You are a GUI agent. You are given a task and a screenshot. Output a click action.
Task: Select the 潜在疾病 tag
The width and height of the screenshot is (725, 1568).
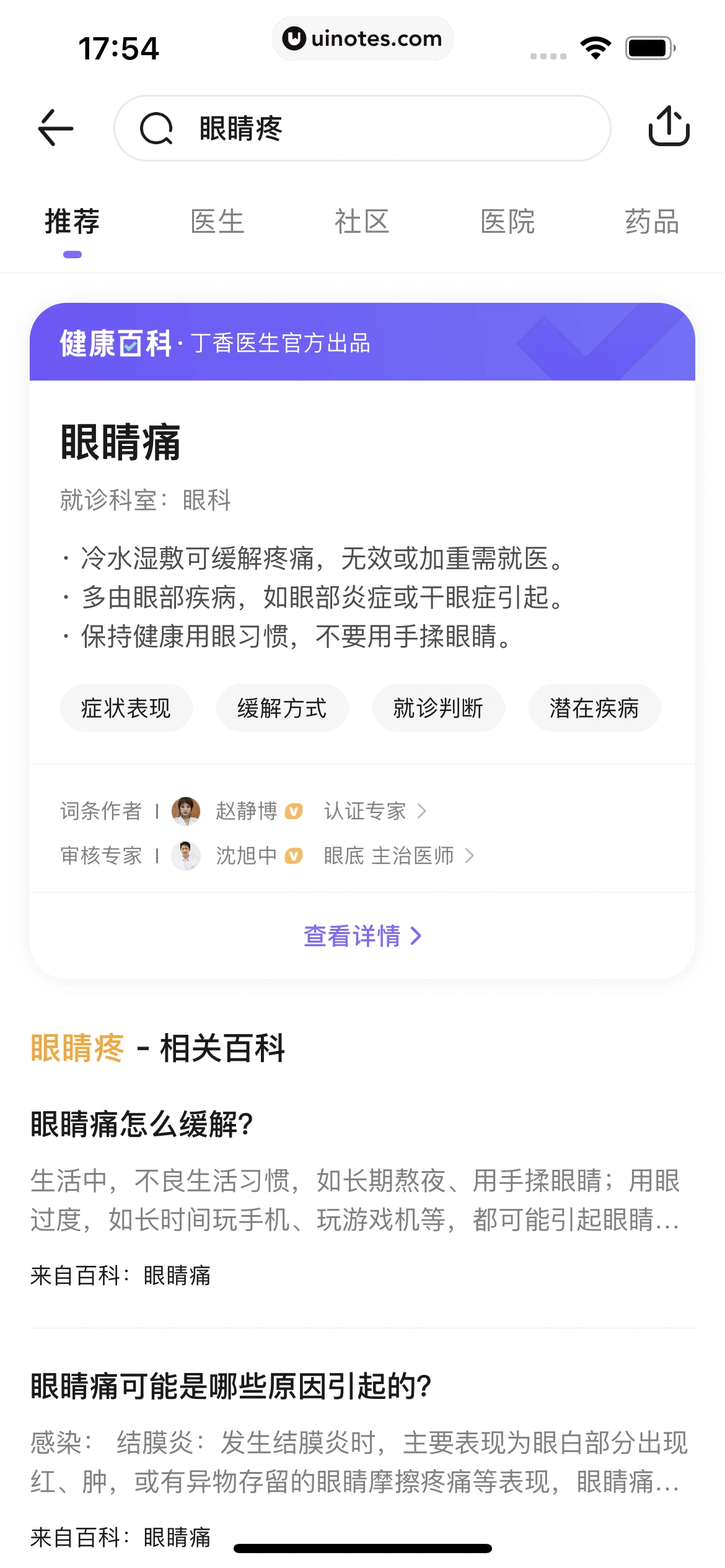point(594,708)
